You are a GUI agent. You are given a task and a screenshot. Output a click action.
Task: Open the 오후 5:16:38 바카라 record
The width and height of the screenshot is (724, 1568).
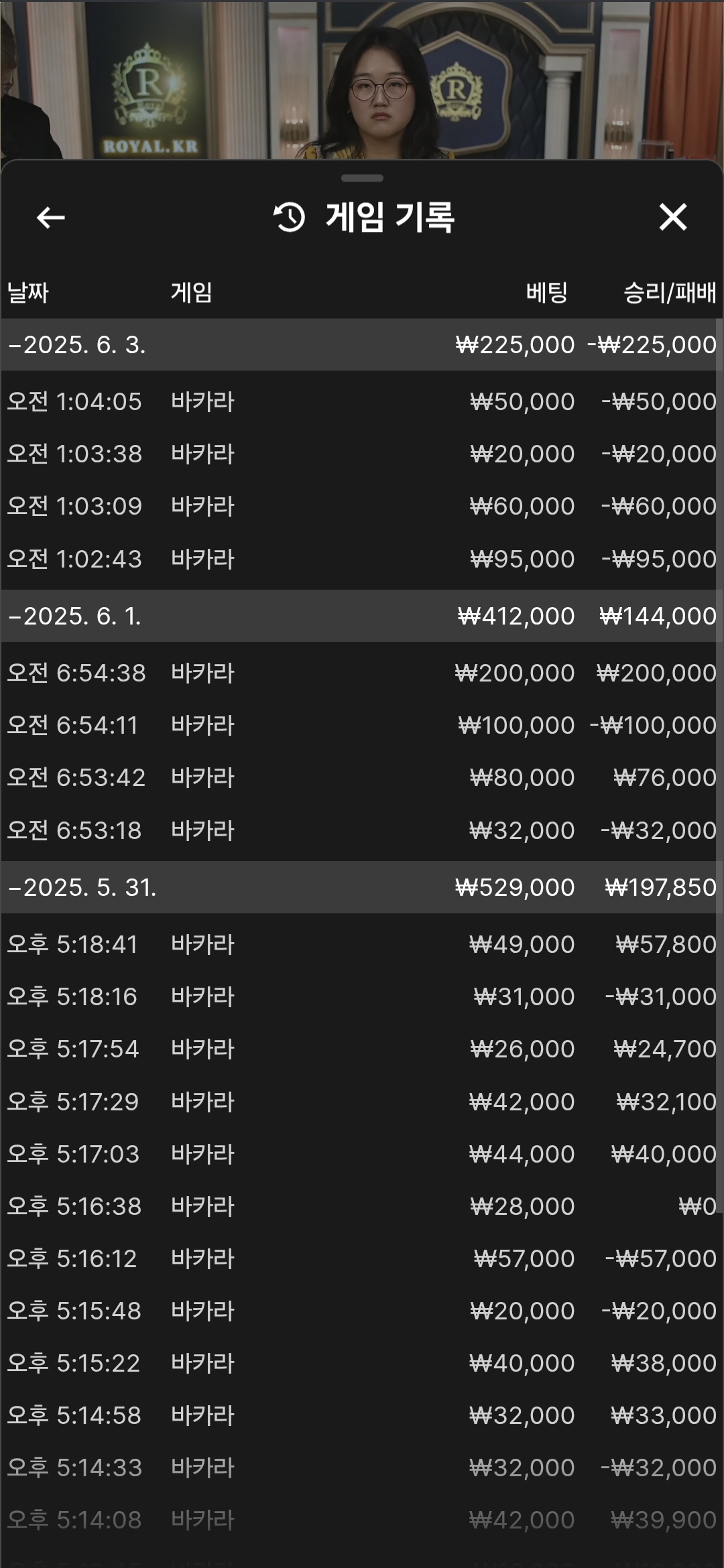[362, 1206]
